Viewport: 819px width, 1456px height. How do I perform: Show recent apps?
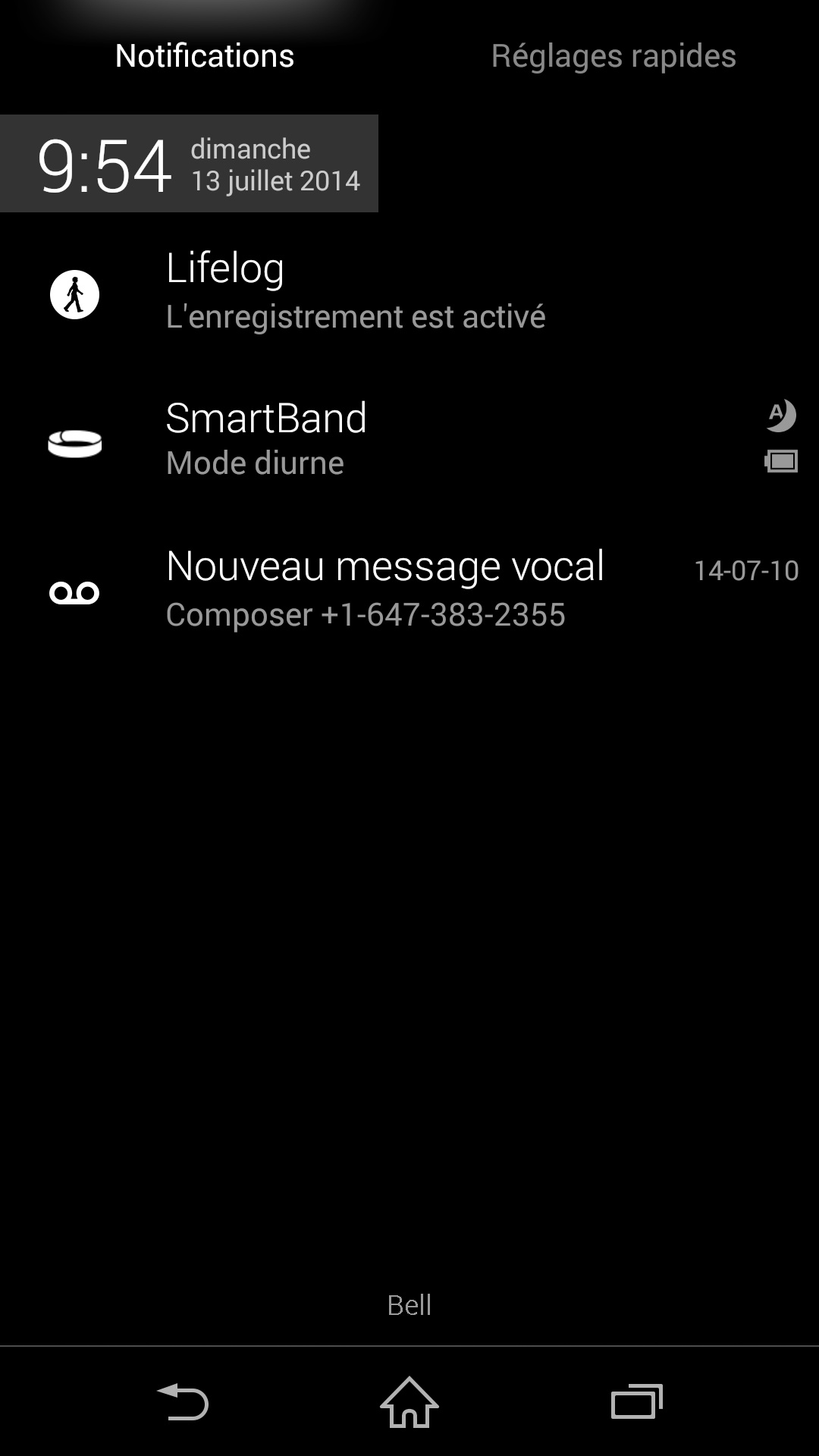click(636, 1401)
